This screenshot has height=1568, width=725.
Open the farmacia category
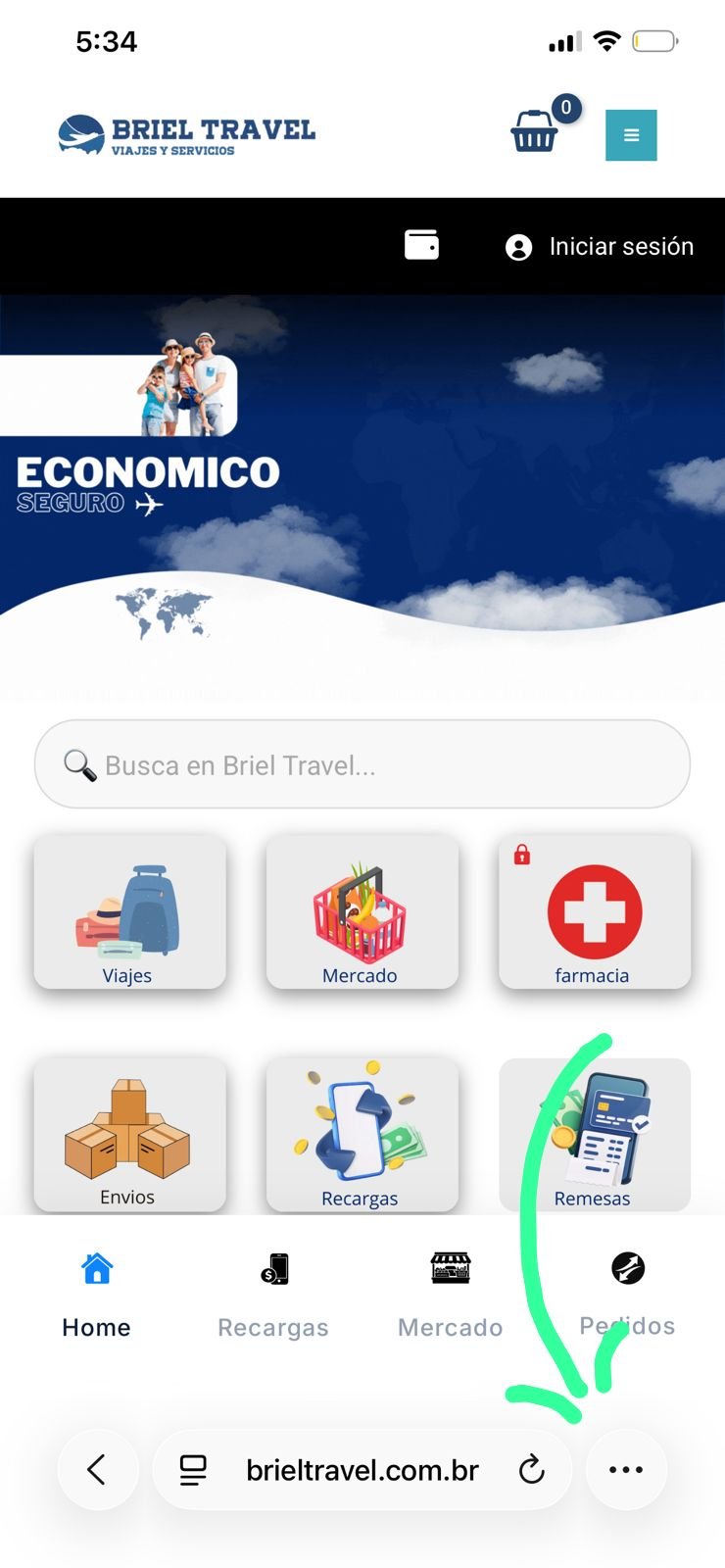[x=595, y=911]
